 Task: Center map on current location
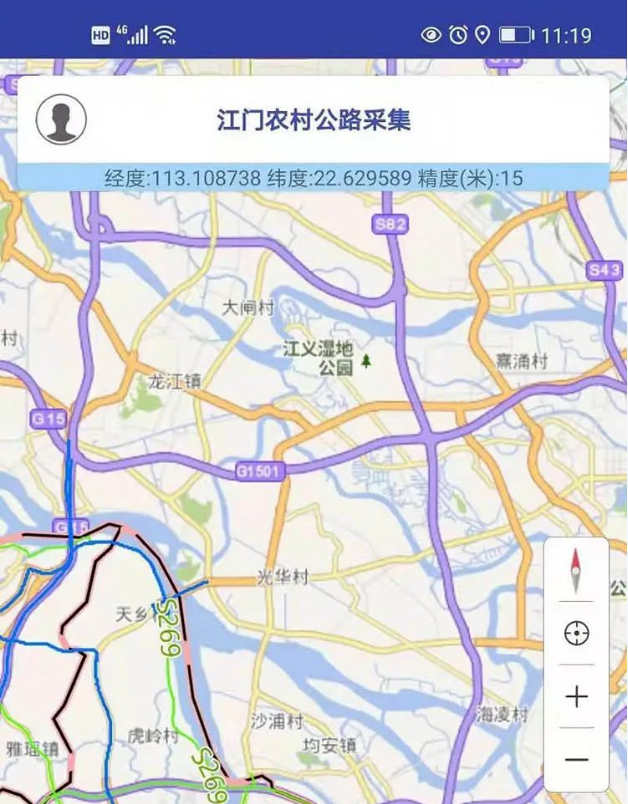(576, 633)
